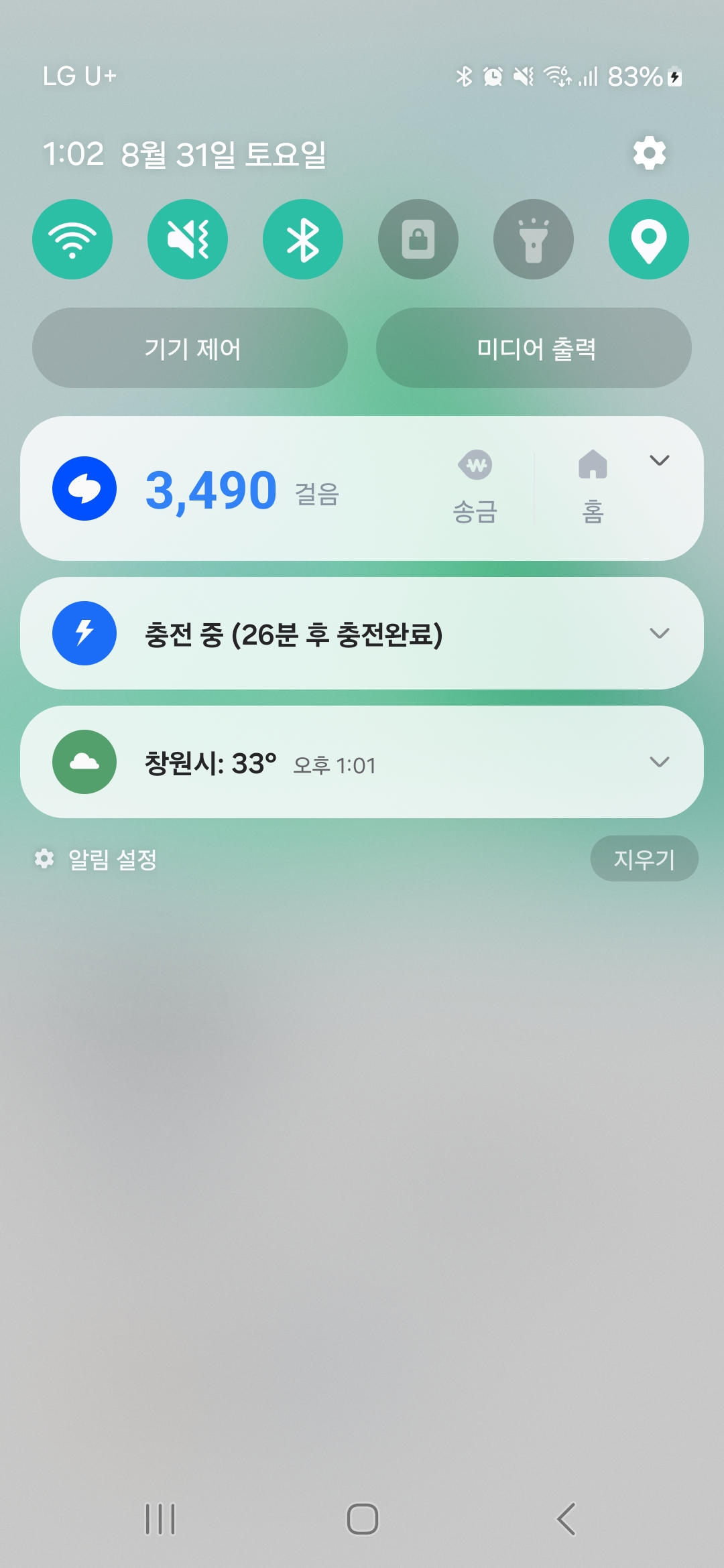Expand the step count notification
Image resolution: width=724 pixels, height=1568 pixels.
pyautogui.click(x=660, y=460)
